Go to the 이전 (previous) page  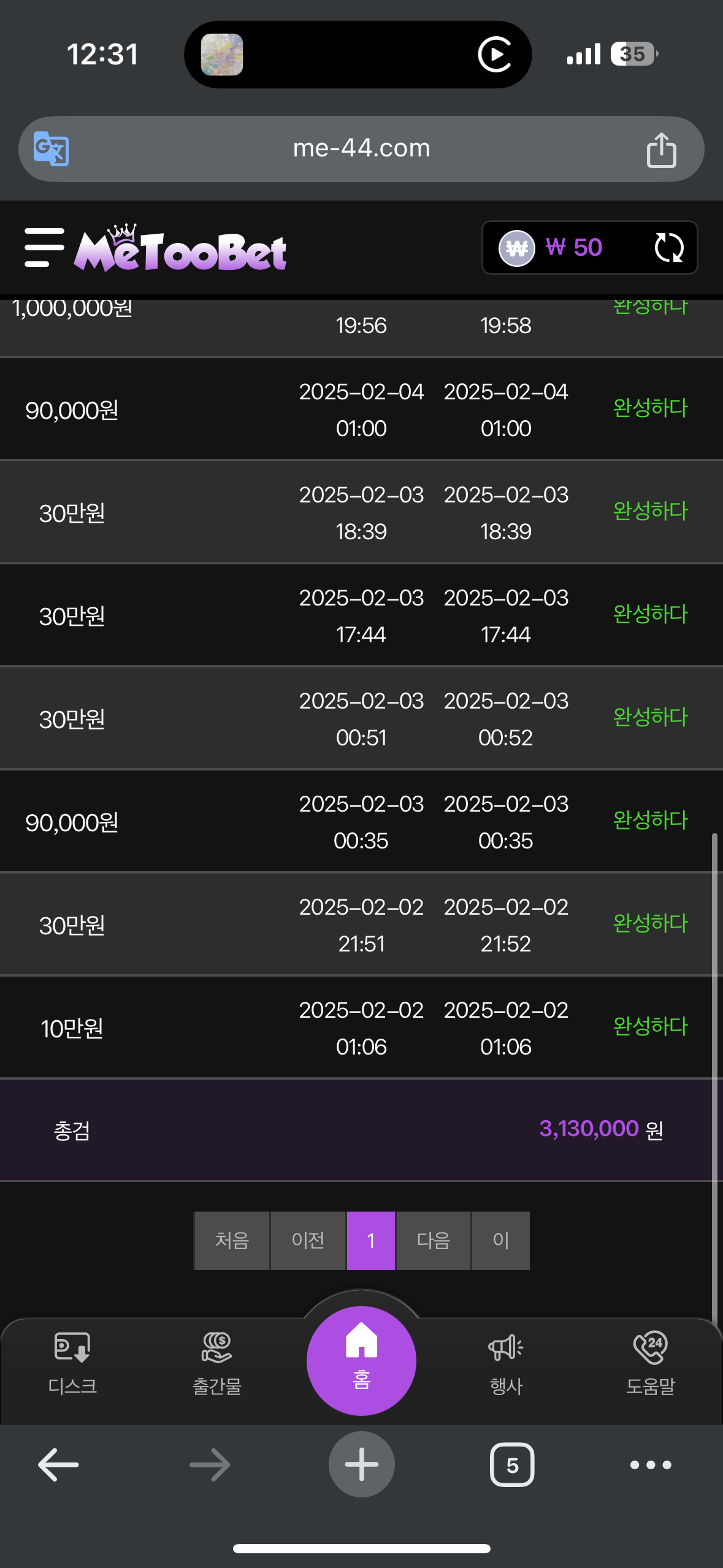point(308,1240)
